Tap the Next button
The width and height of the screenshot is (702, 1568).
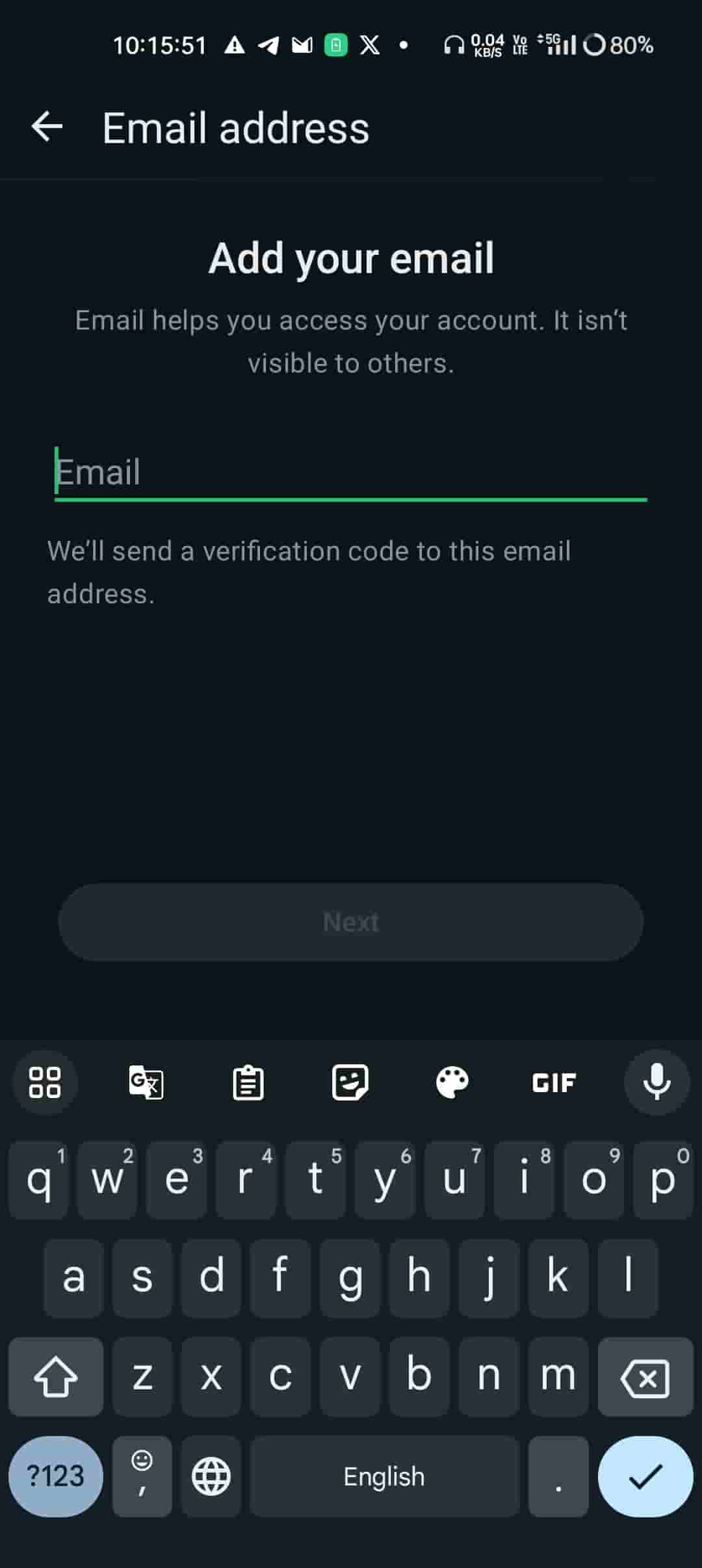click(351, 922)
